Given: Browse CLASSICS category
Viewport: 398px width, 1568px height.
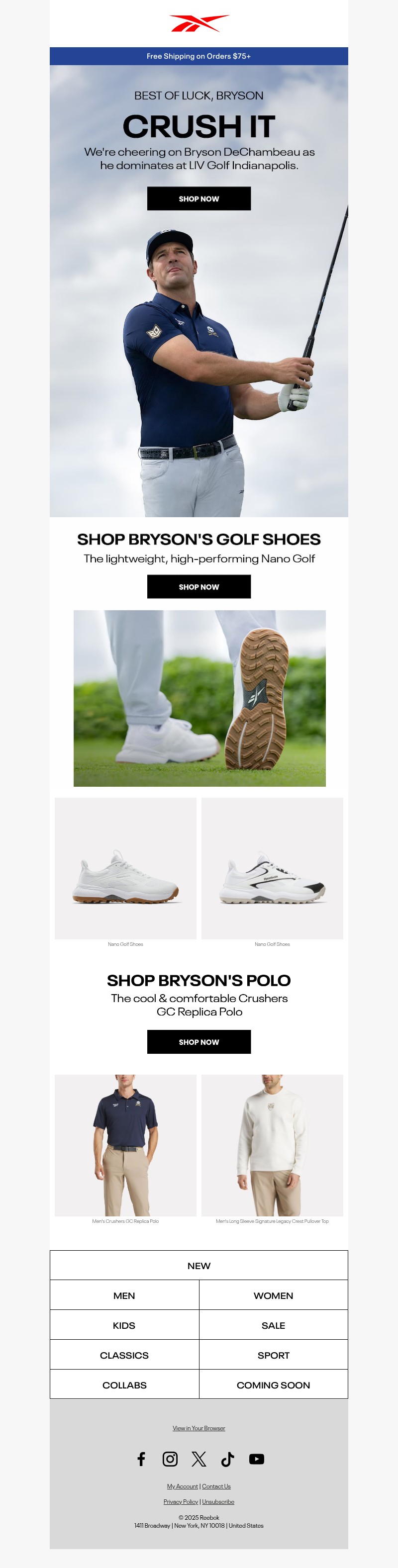Looking at the screenshot, I should (124, 1355).
